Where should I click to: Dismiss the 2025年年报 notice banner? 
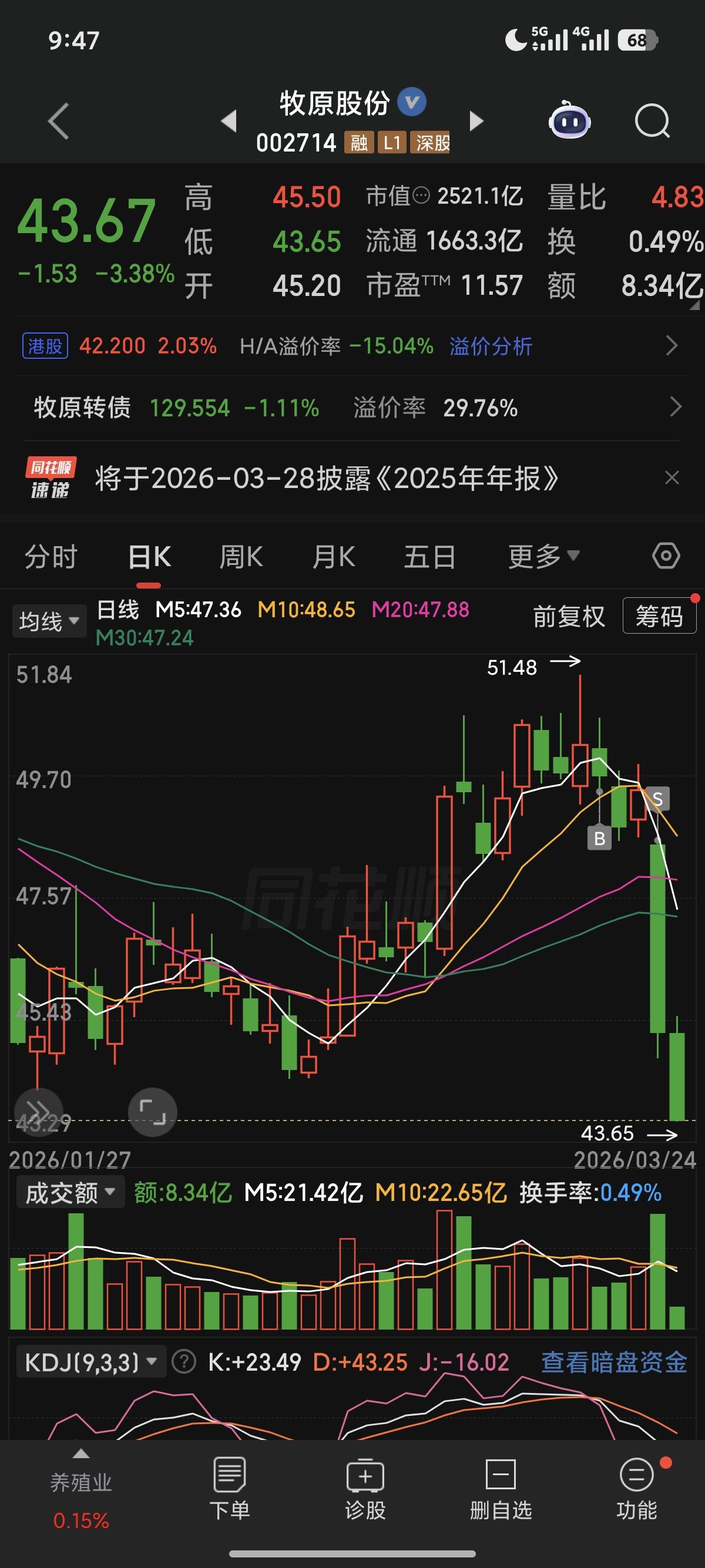(672, 478)
